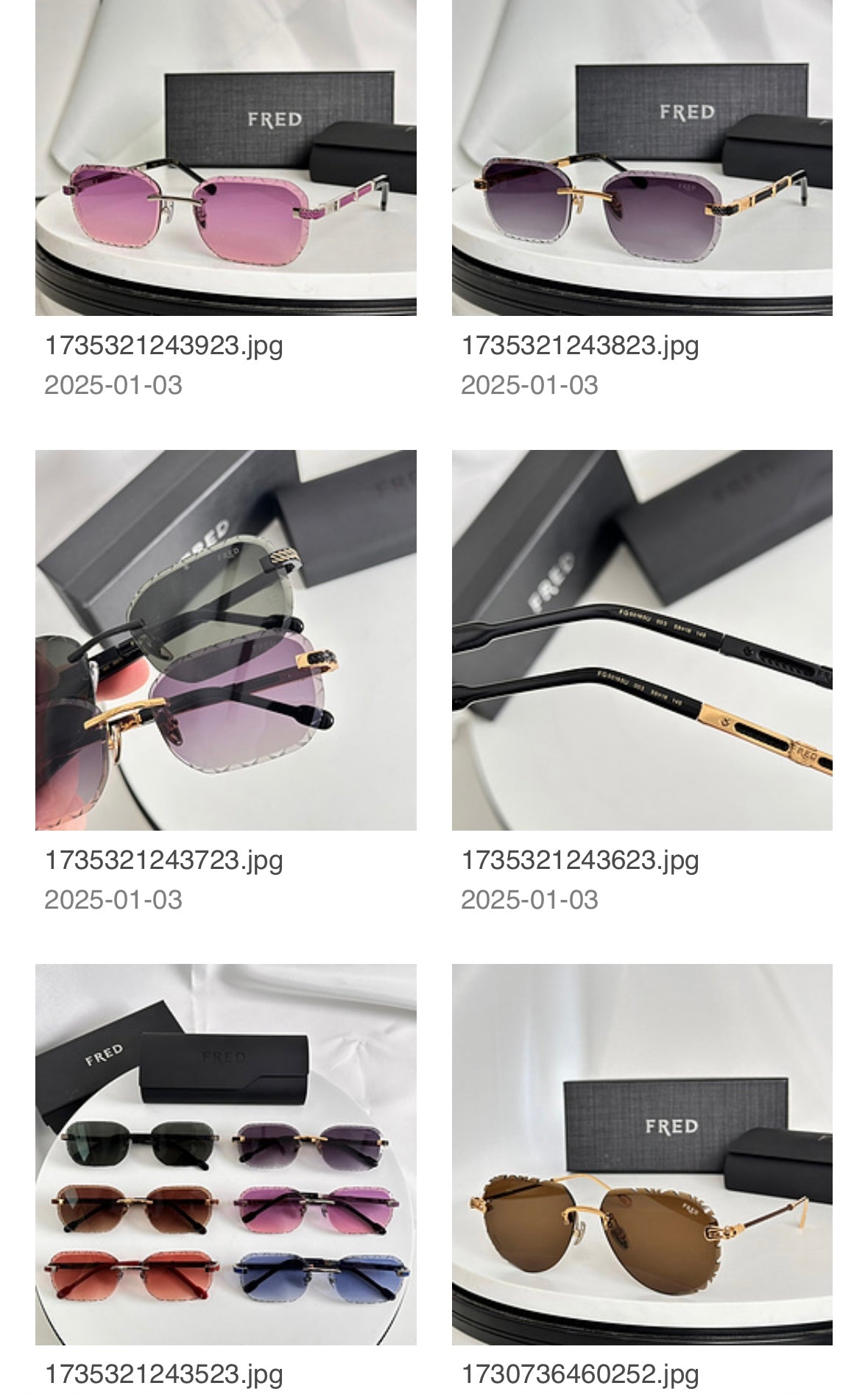Open image 1735321243823.jpg

642,158
